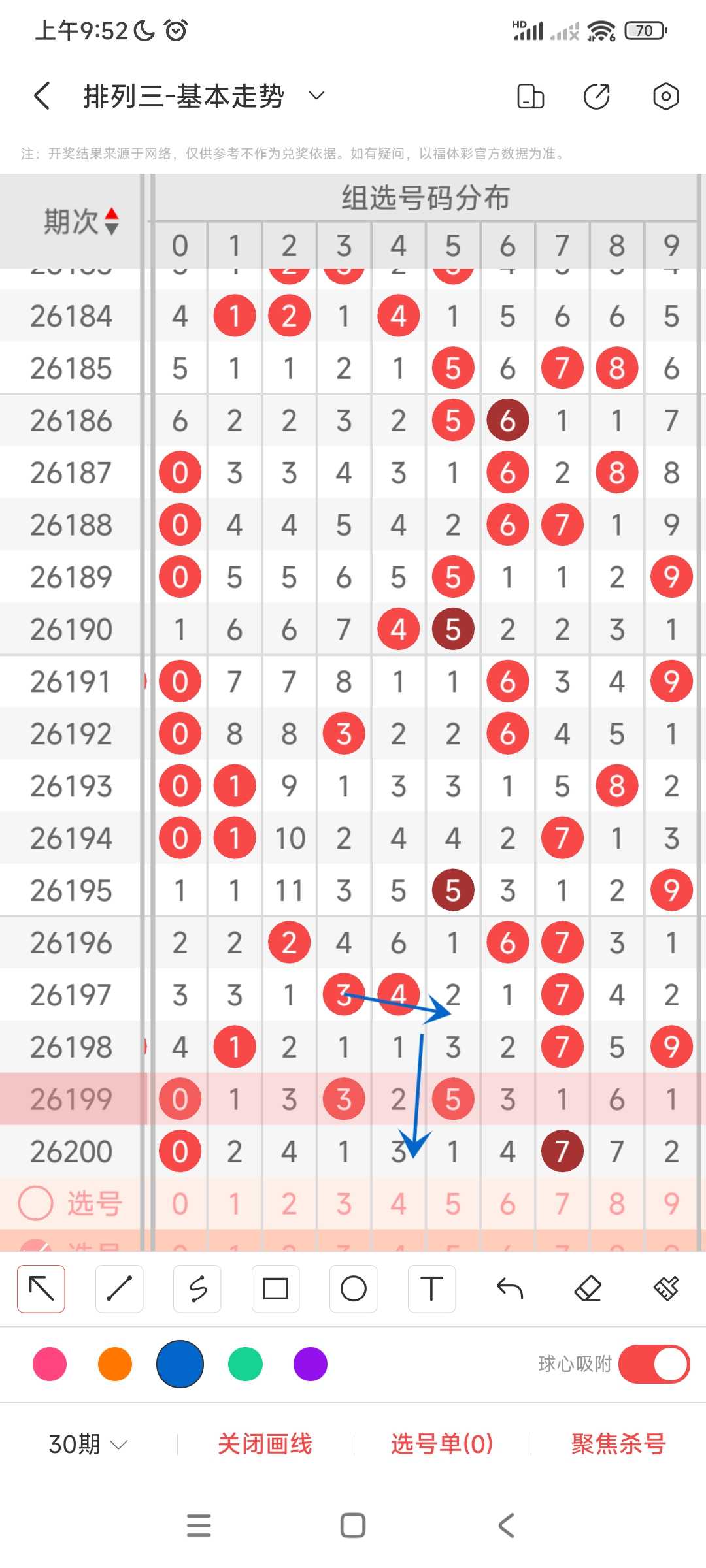The image size is (706, 1568).
Task: Open the hexagon settings icon
Action: (x=665, y=96)
